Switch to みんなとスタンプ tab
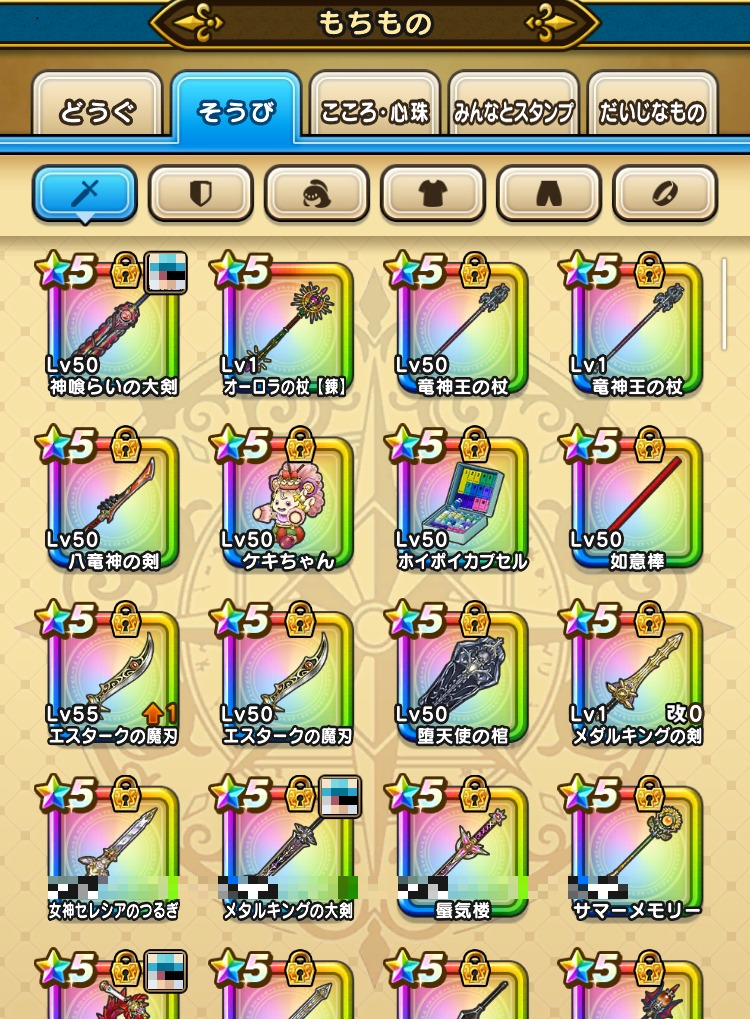 coord(514,112)
